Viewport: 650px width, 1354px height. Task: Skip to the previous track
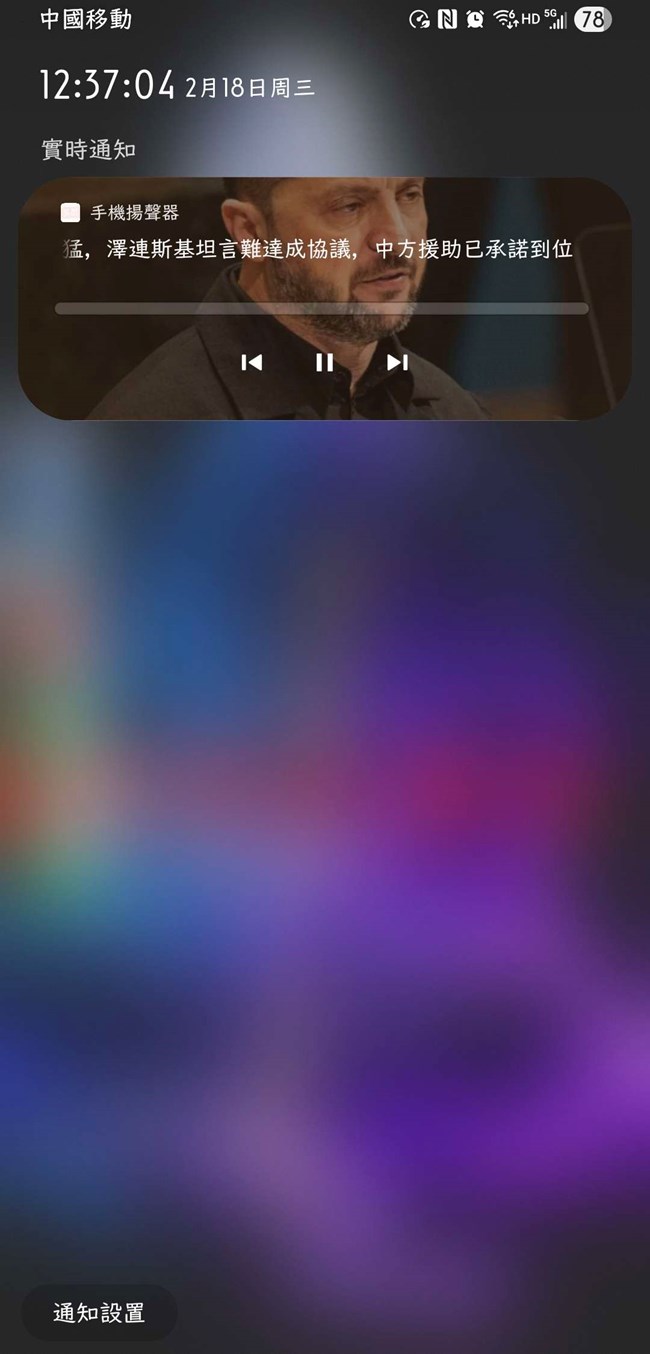252,363
